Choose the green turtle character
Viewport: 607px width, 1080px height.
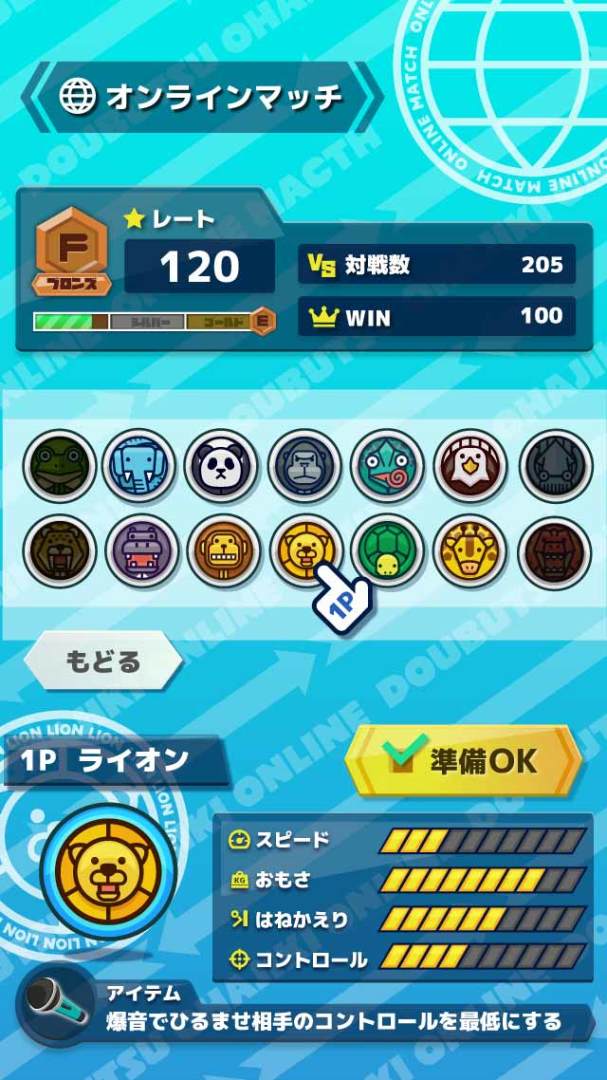388,551
